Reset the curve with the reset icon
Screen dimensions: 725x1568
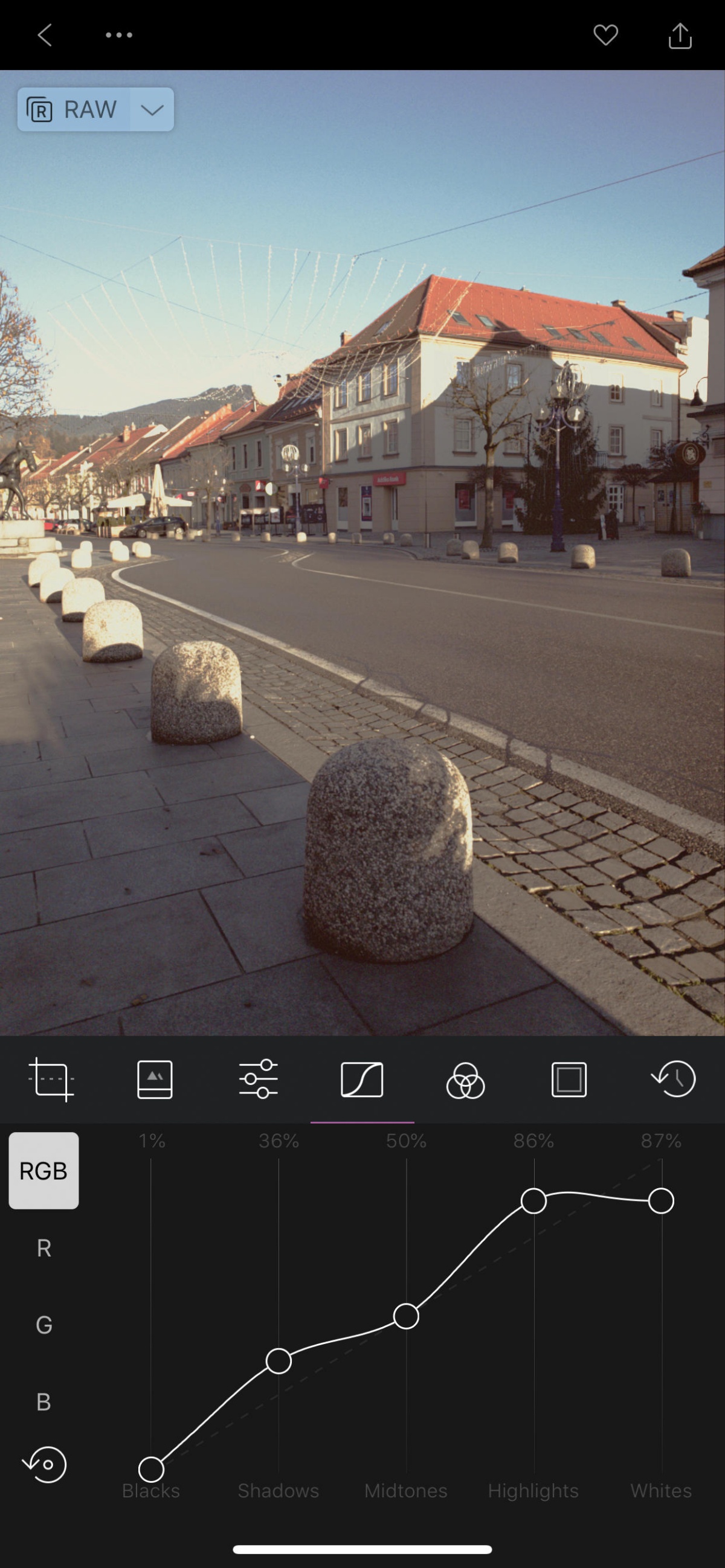45,1465
